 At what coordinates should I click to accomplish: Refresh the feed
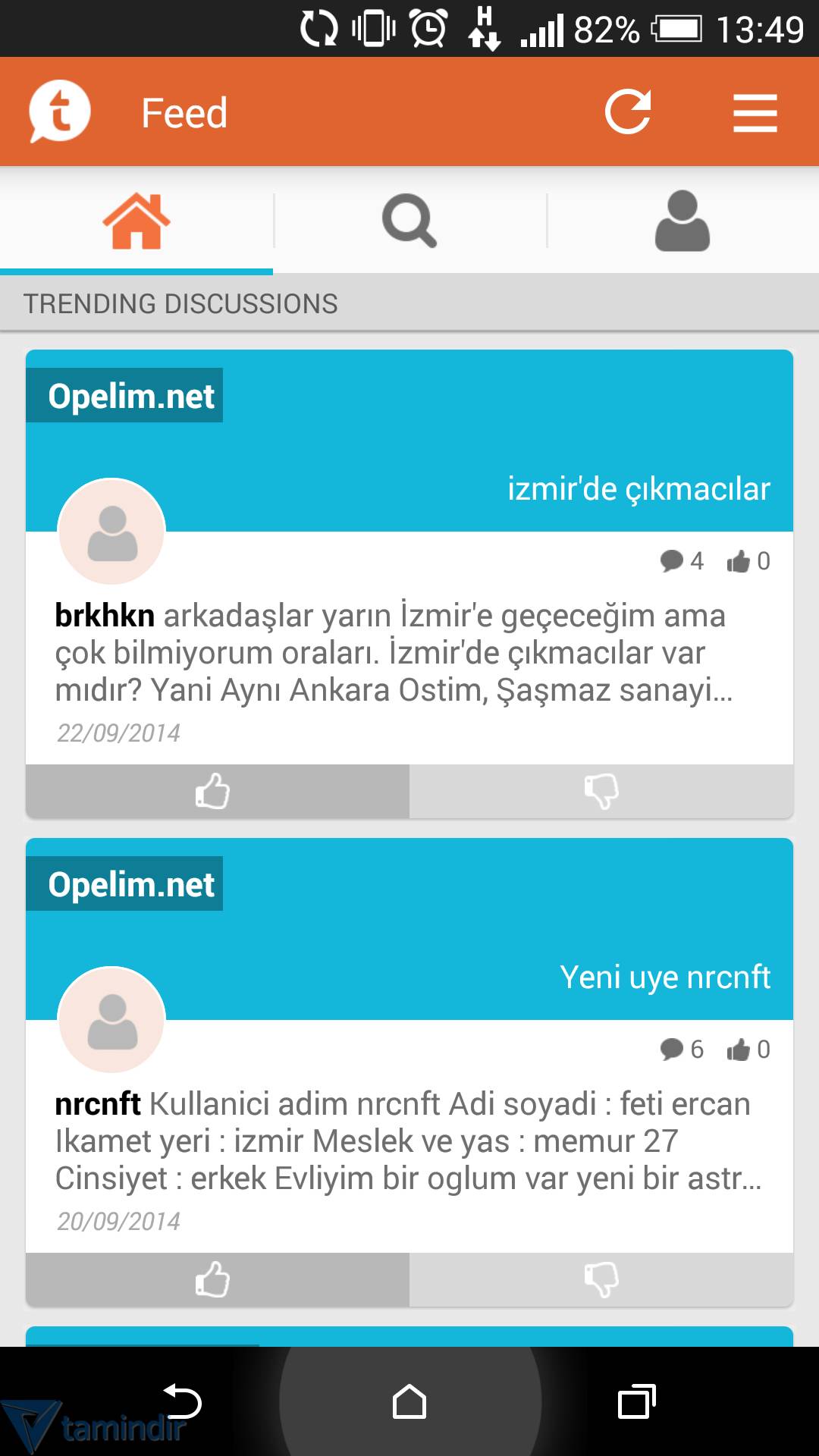click(x=628, y=112)
